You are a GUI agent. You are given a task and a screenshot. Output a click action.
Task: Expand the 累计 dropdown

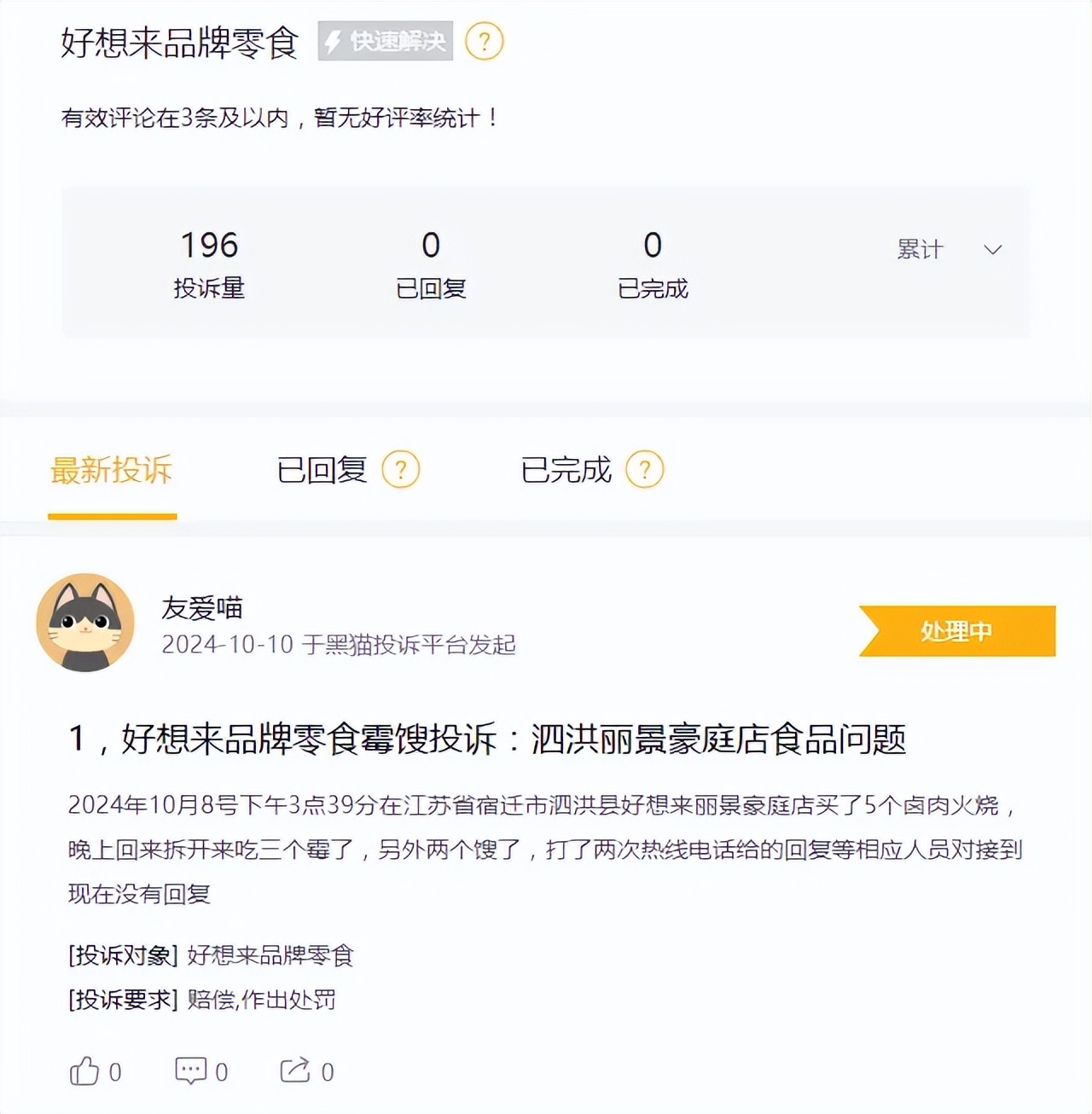(x=948, y=250)
